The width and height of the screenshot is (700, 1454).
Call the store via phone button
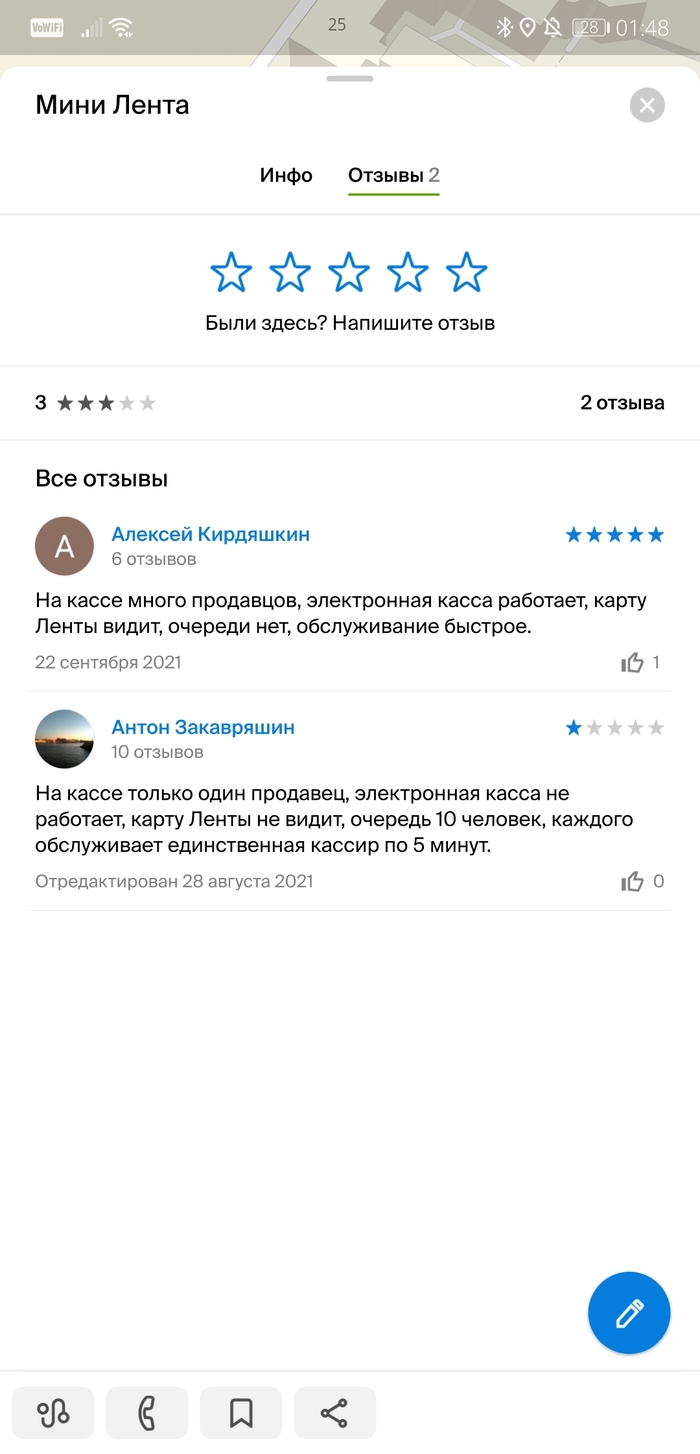coord(147,1412)
